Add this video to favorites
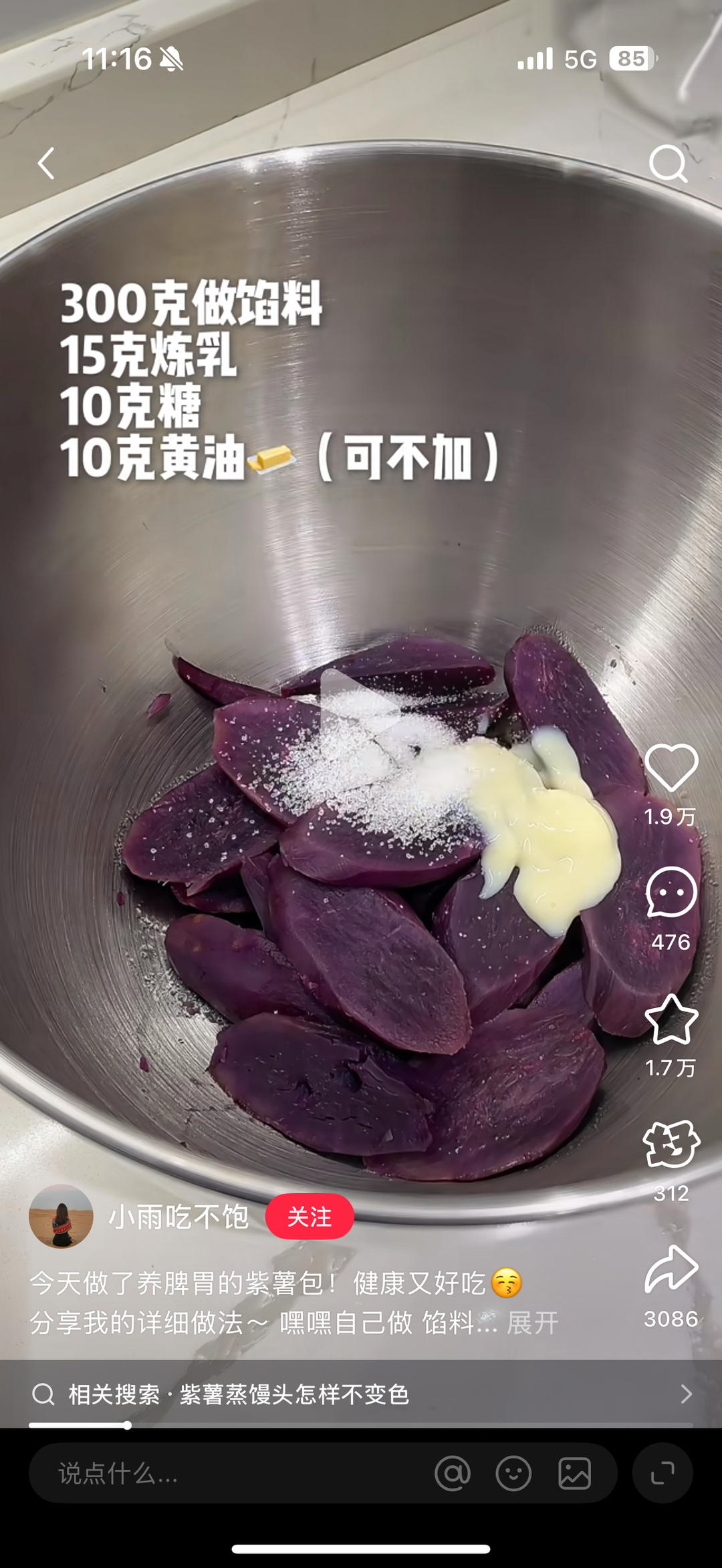 [x=671, y=1020]
